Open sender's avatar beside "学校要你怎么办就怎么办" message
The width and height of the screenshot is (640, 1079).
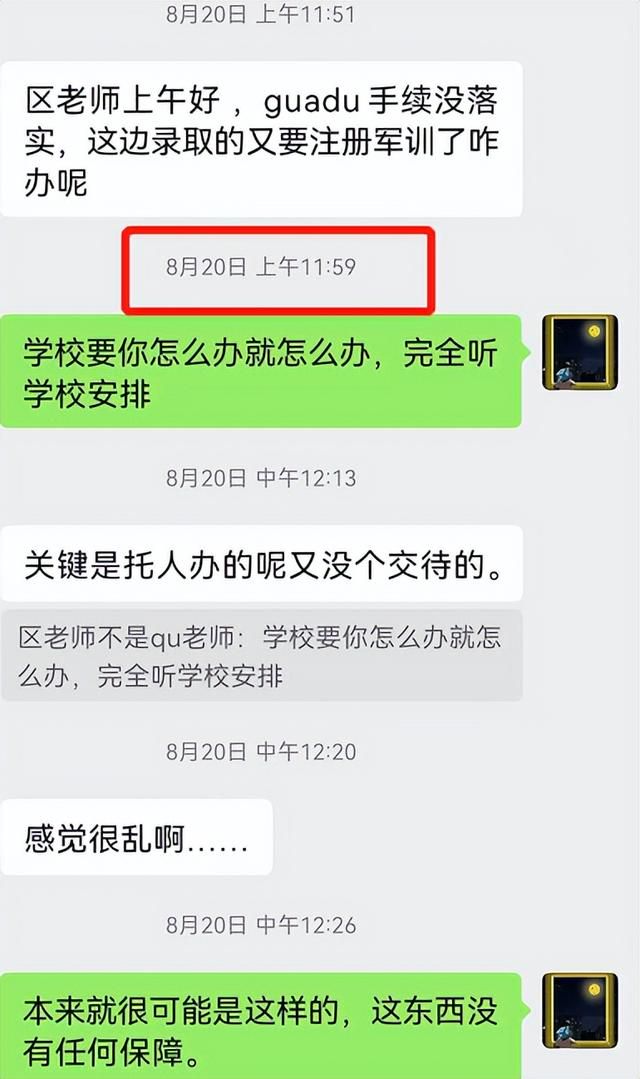pyautogui.click(x=579, y=352)
